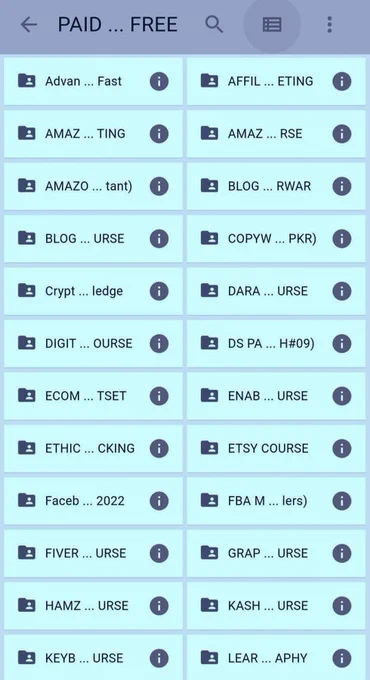This screenshot has height=680, width=370.
Task: Show info for Faceb ... 2022 folder
Action: (x=159, y=501)
